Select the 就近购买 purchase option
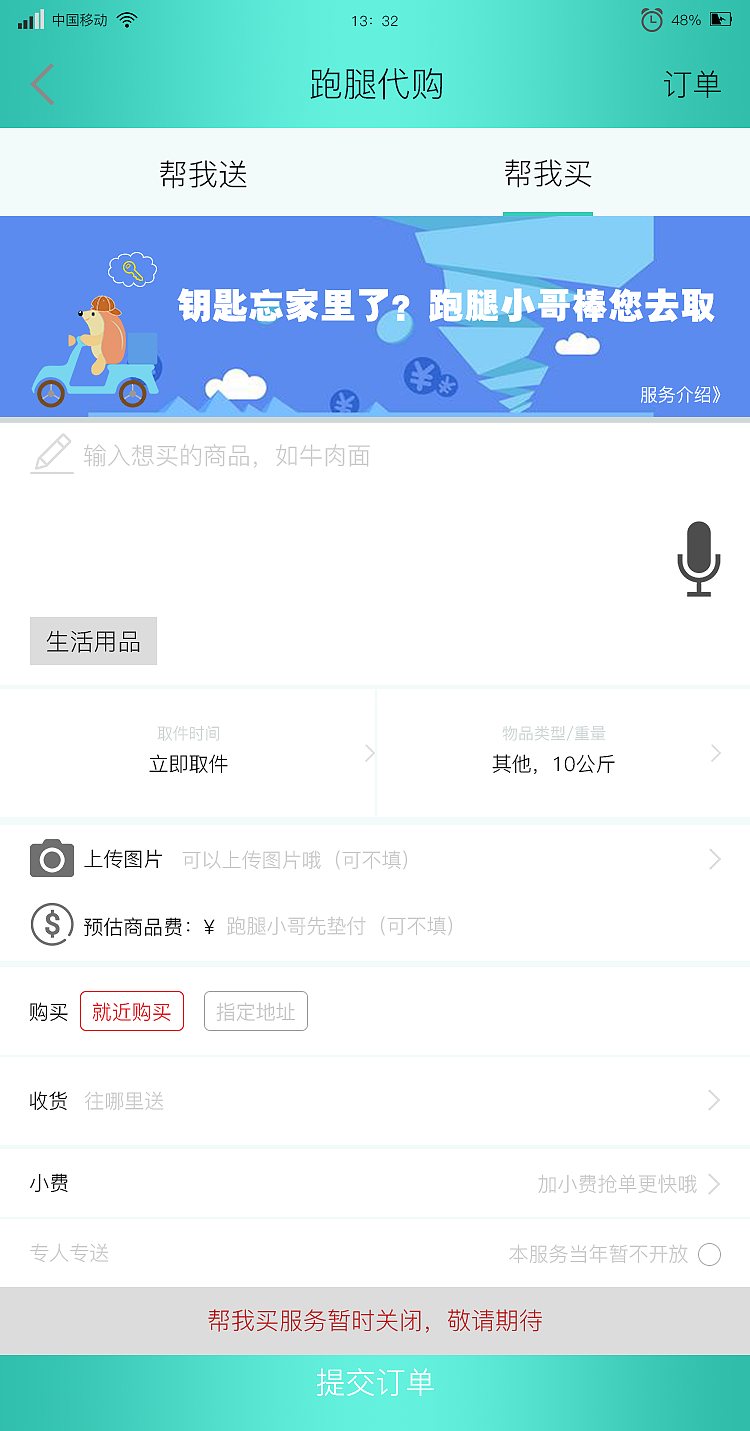 131,1011
